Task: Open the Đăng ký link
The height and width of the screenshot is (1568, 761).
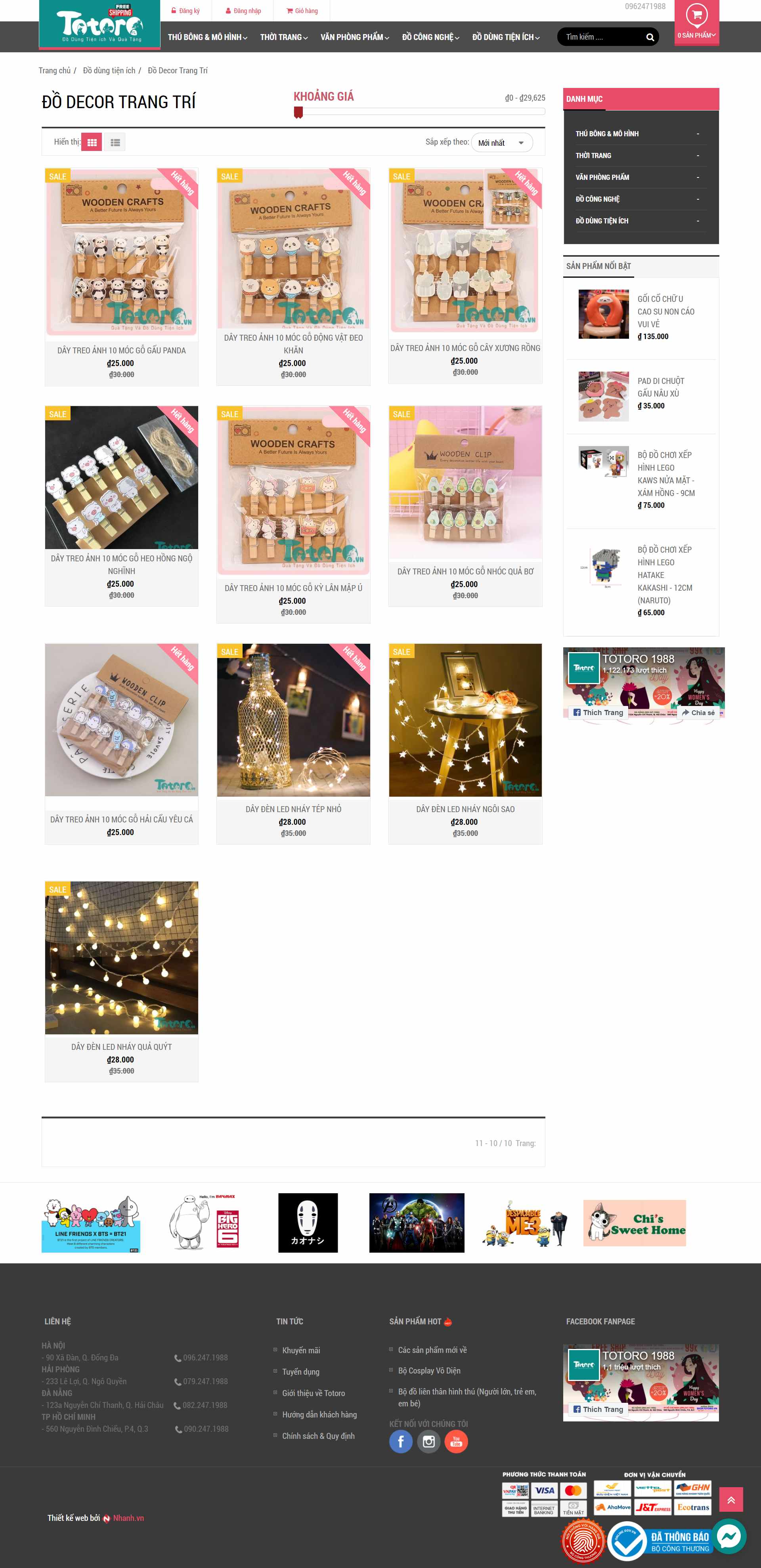Action: (x=185, y=11)
